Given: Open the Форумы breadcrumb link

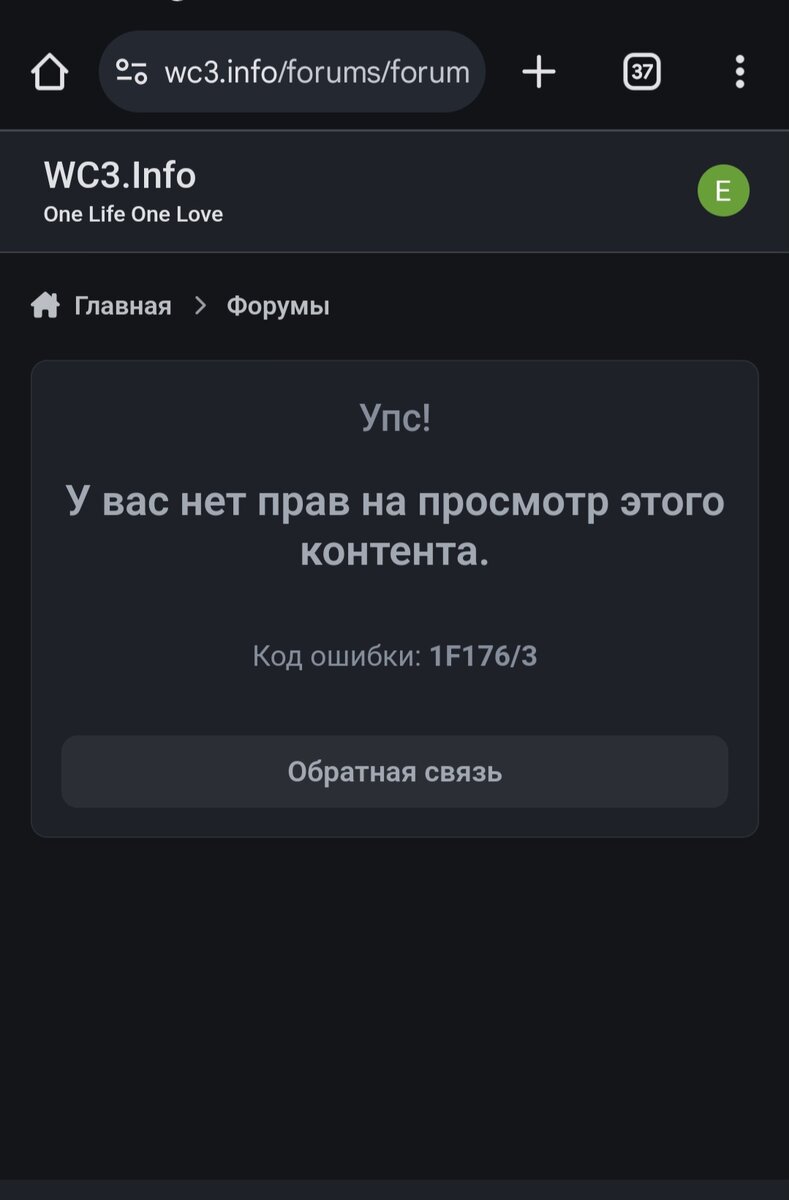Looking at the screenshot, I should [x=278, y=306].
